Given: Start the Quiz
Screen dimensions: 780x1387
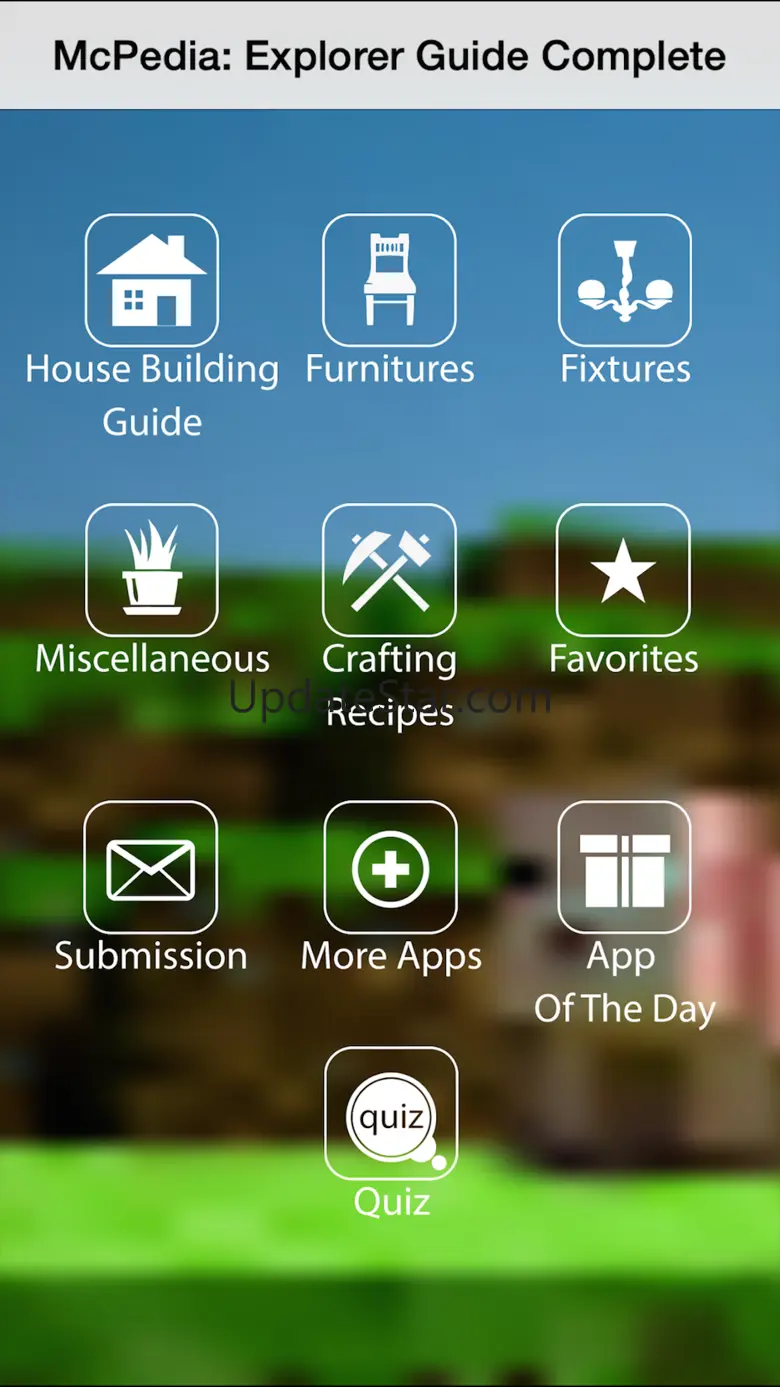Looking at the screenshot, I should click(x=391, y=1114).
